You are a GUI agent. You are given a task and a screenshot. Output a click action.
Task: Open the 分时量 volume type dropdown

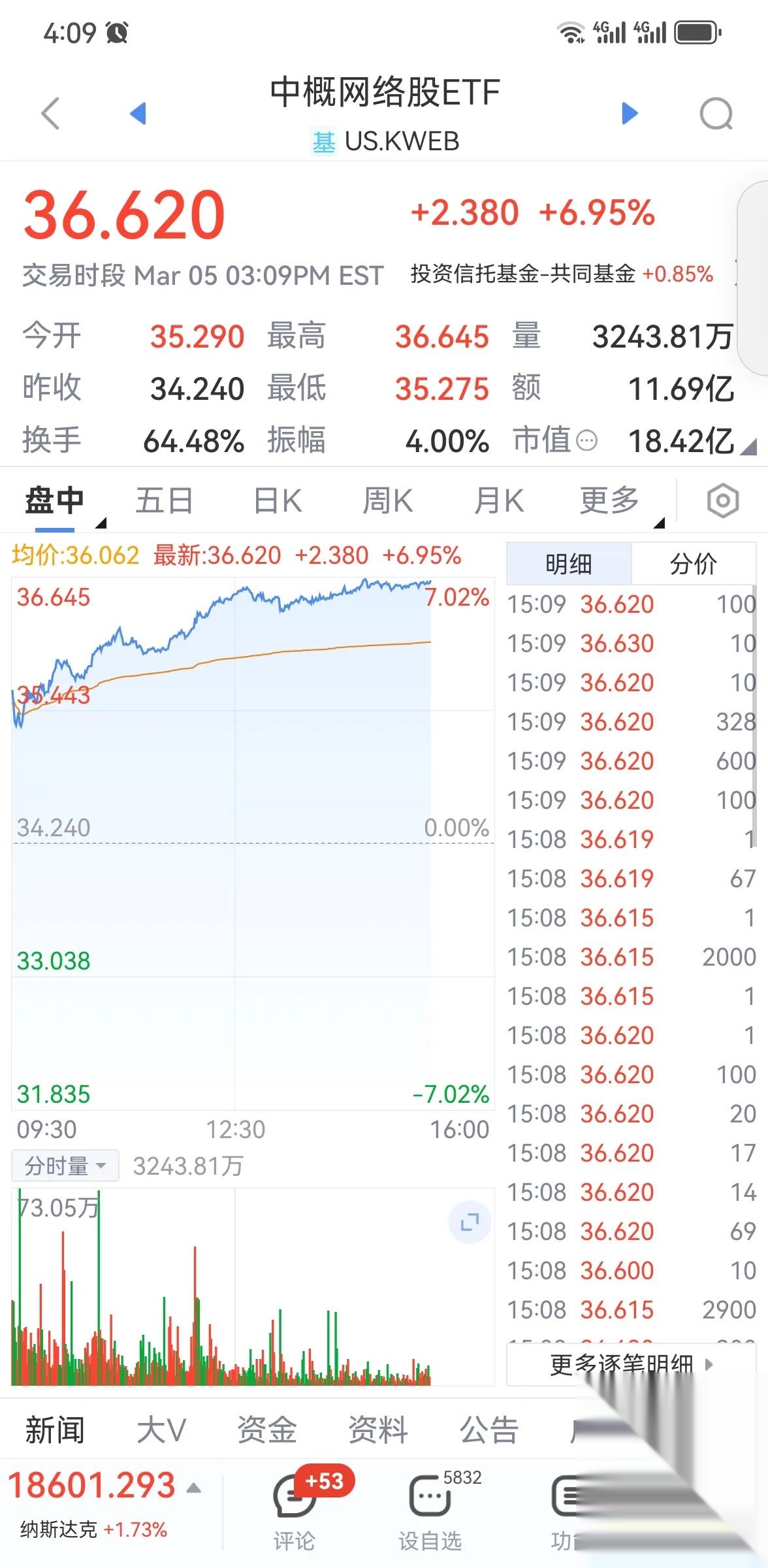pos(63,1165)
